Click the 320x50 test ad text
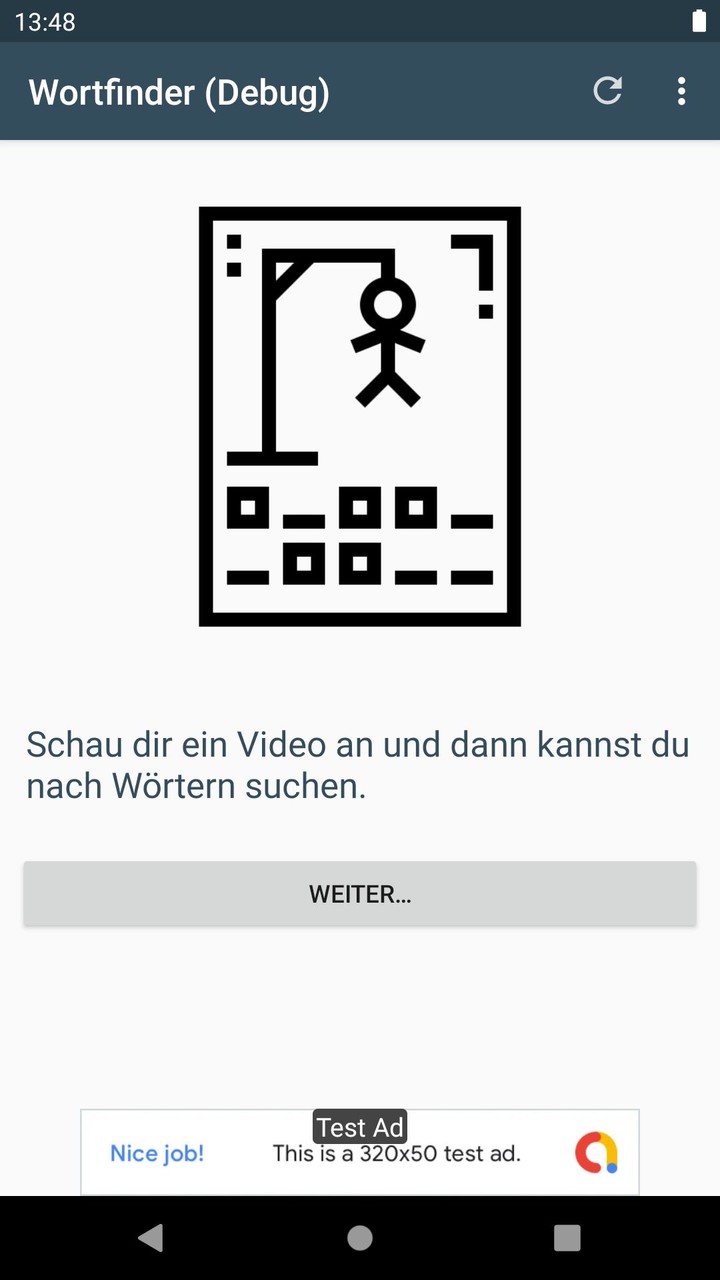Viewport: 720px width, 1280px height. pos(397,1153)
